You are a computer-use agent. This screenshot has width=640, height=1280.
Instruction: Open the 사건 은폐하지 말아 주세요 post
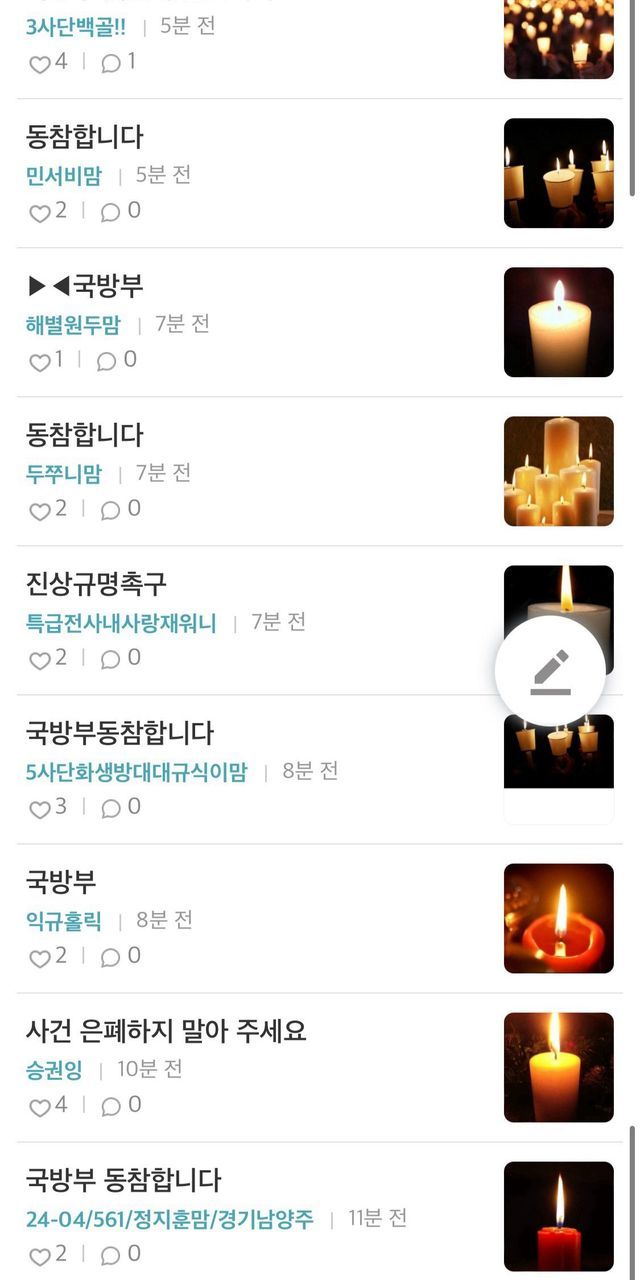pos(166,1031)
